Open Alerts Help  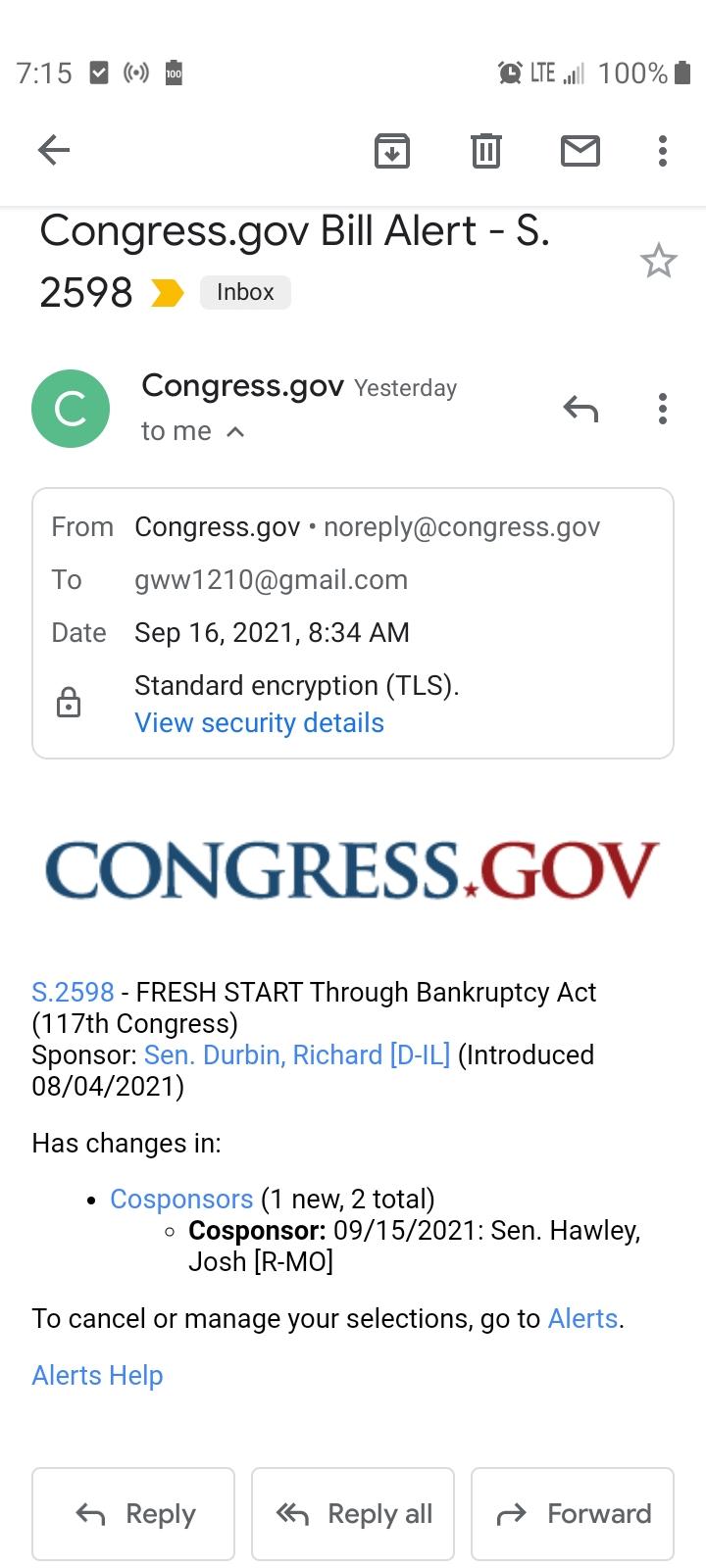click(97, 1375)
